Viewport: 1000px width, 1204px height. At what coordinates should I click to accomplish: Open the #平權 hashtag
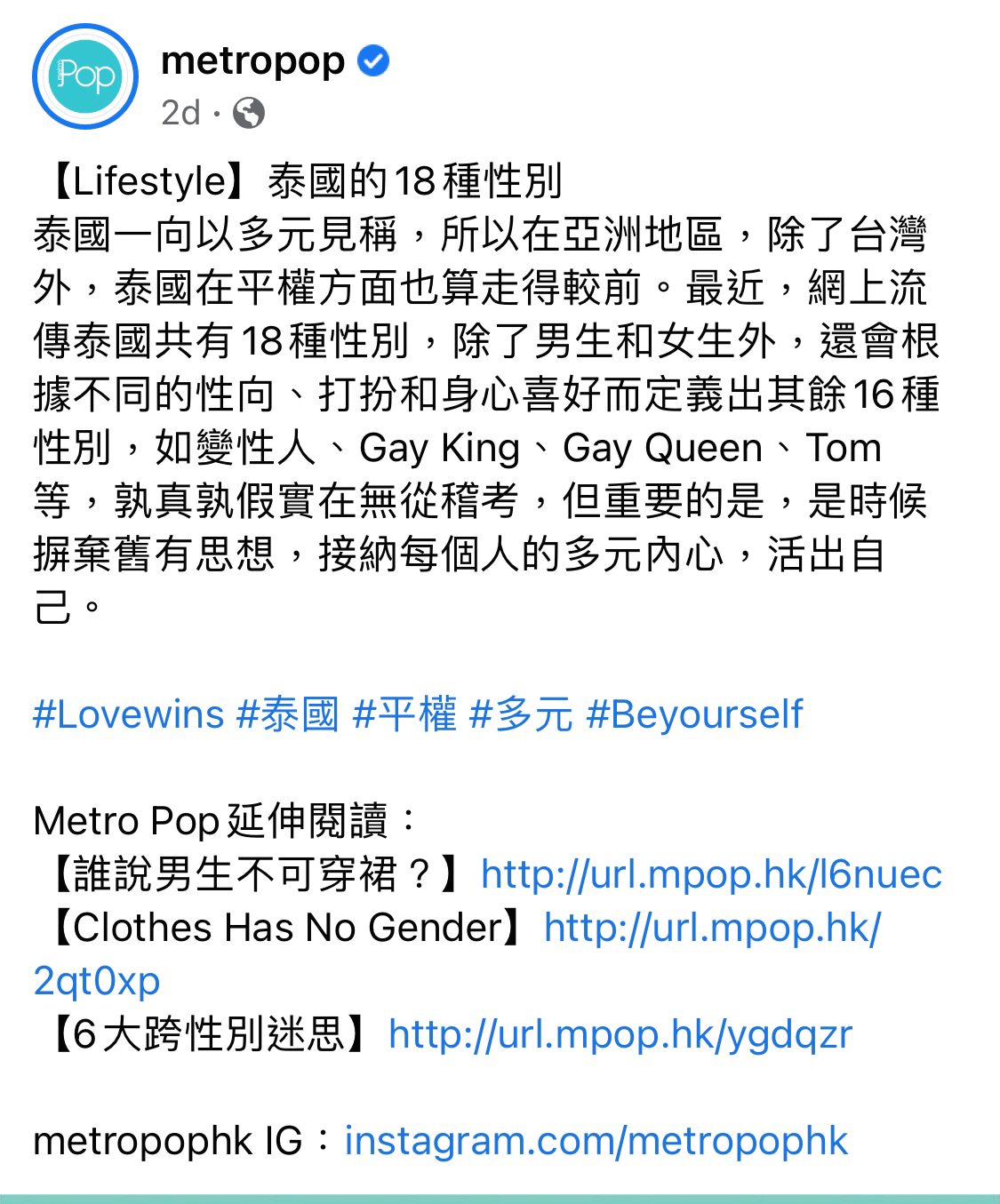point(404,715)
